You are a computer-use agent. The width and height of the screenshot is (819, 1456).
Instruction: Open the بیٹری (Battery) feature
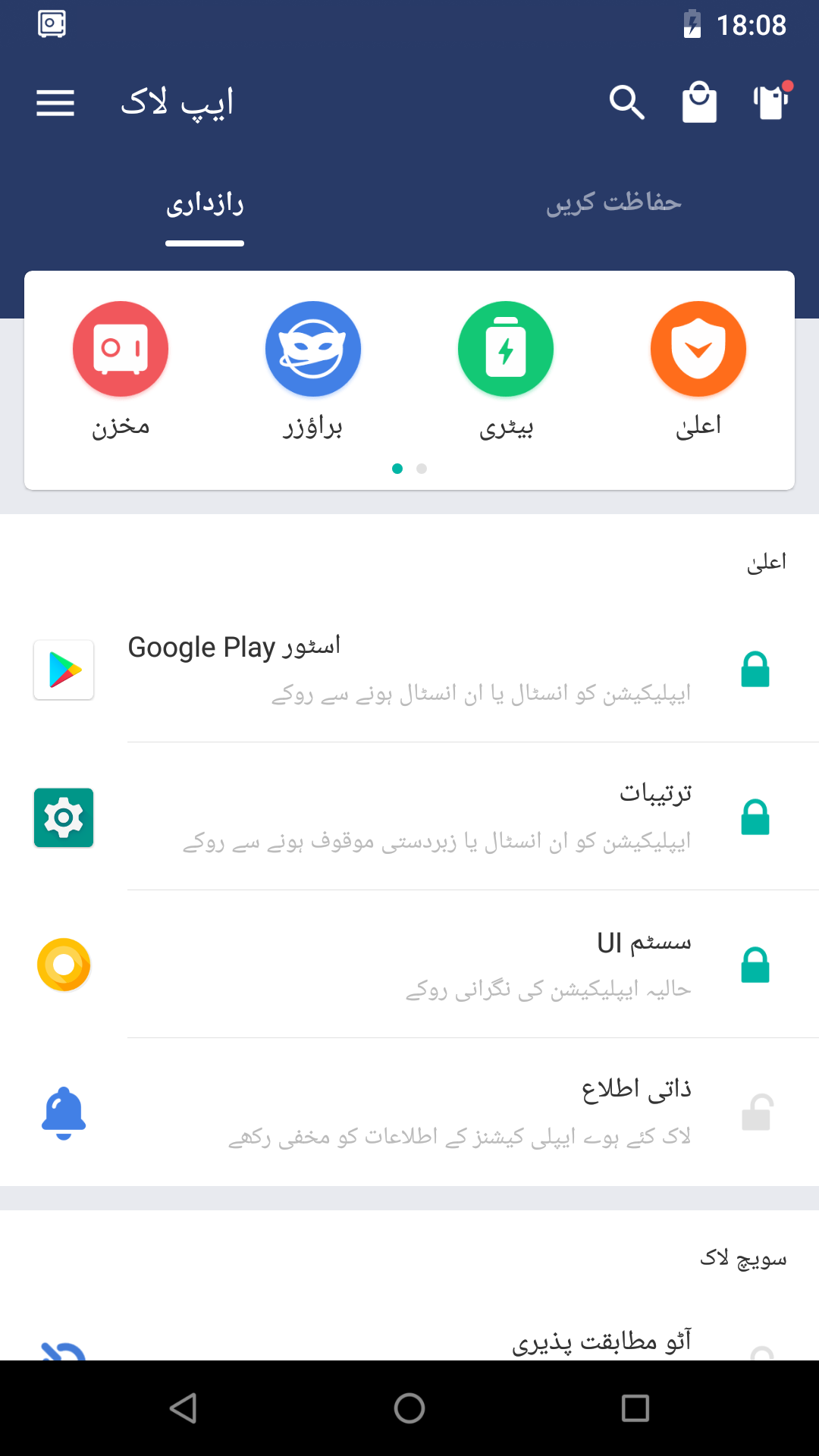(x=505, y=349)
